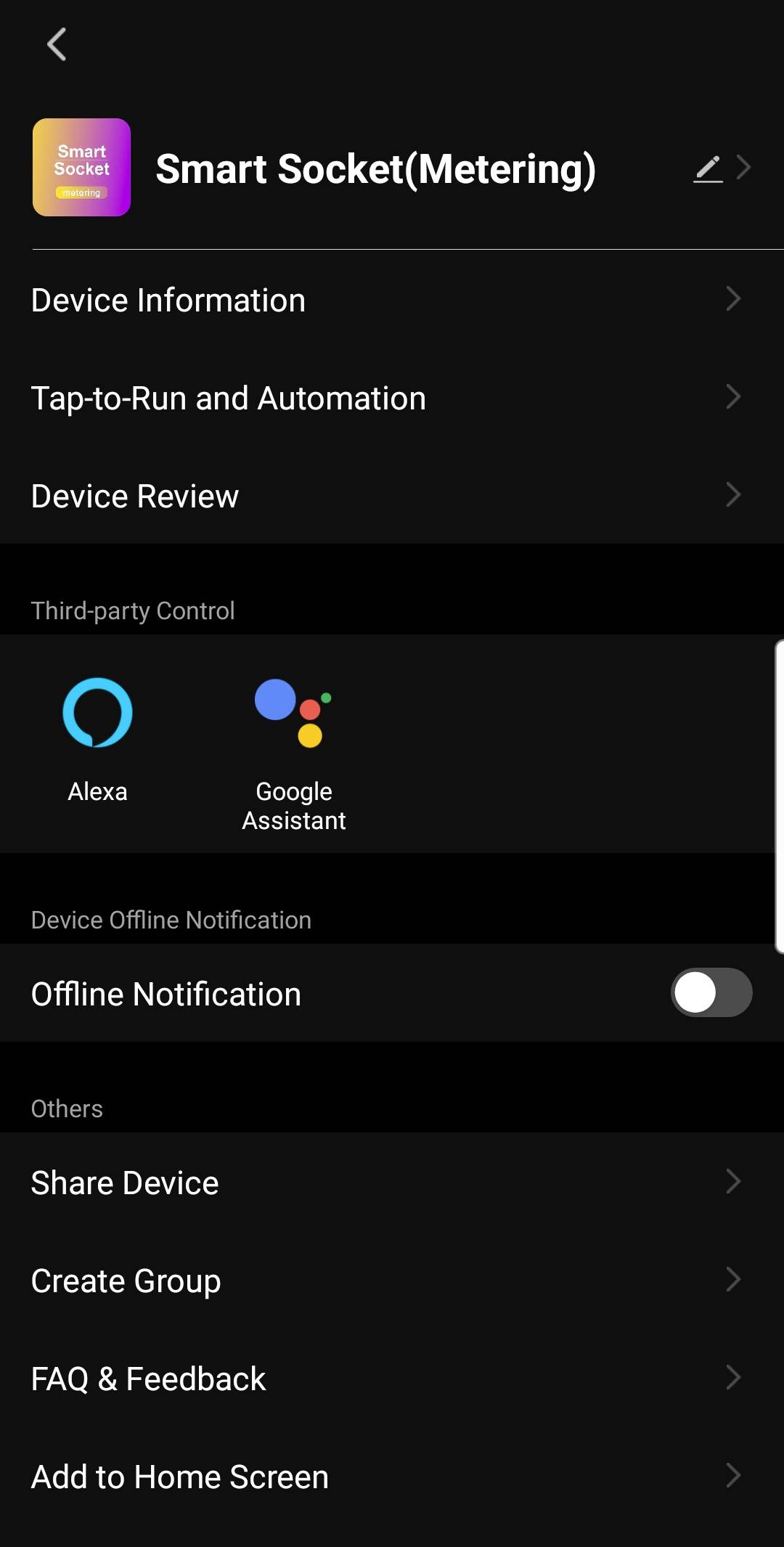This screenshot has width=784, height=1547.
Task: Tap the back arrow at the top
Action: click(57, 44)
